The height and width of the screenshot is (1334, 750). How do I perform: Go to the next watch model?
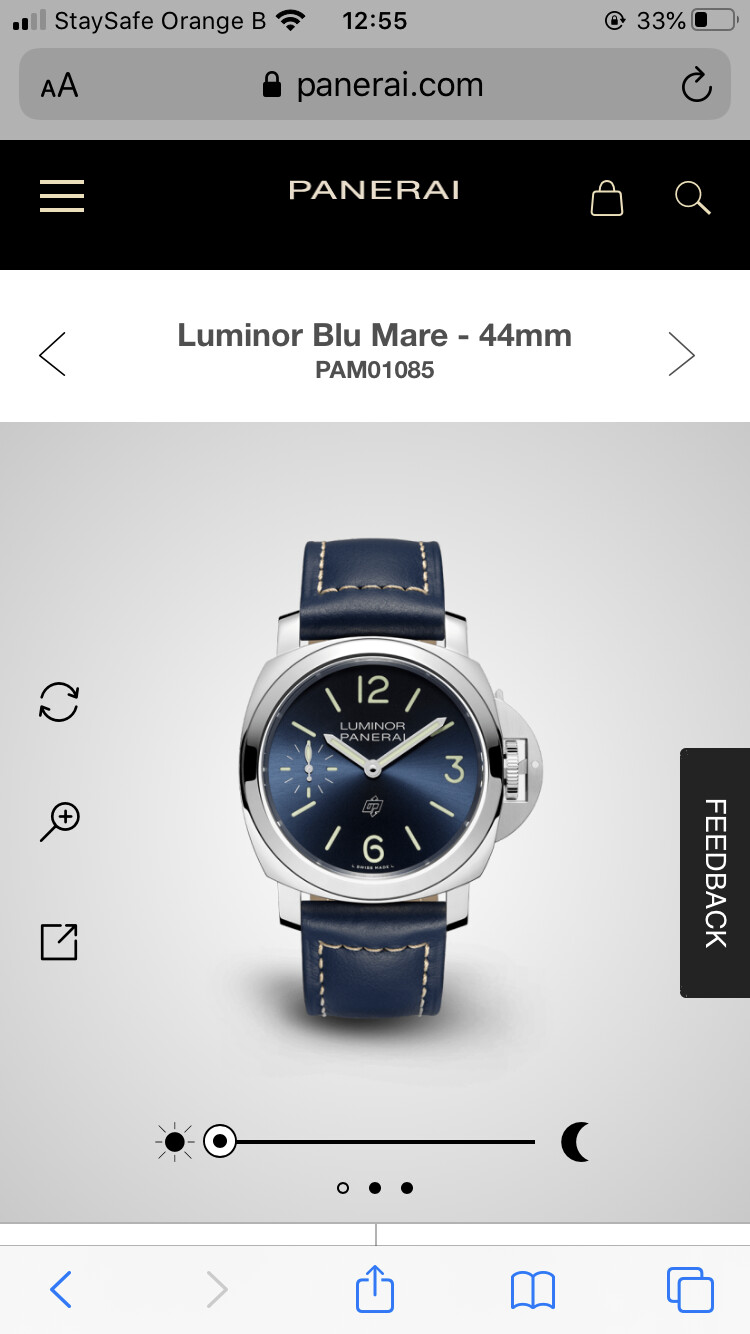click(681, 354)
